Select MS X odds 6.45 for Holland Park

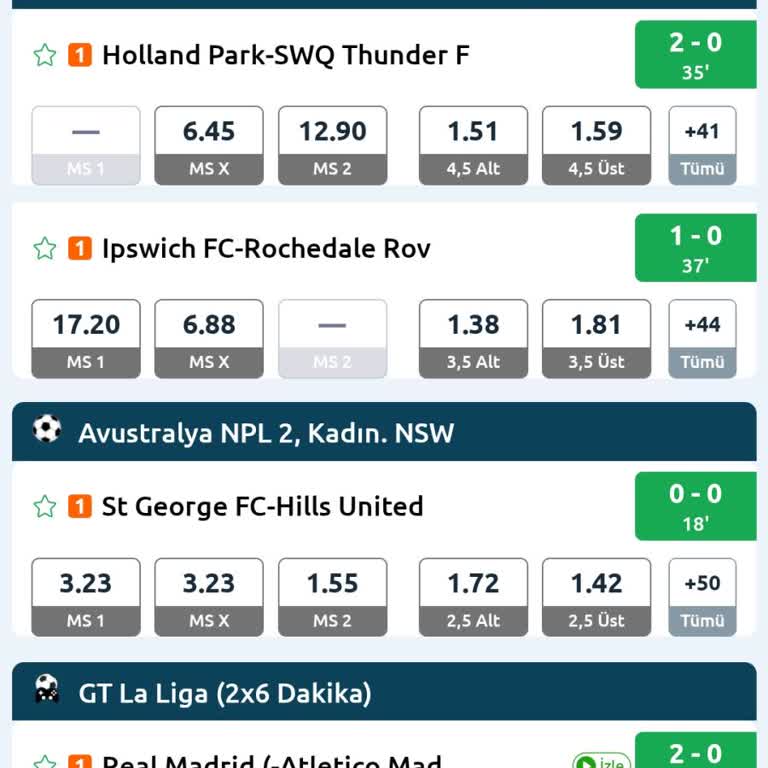coord(209,145)
